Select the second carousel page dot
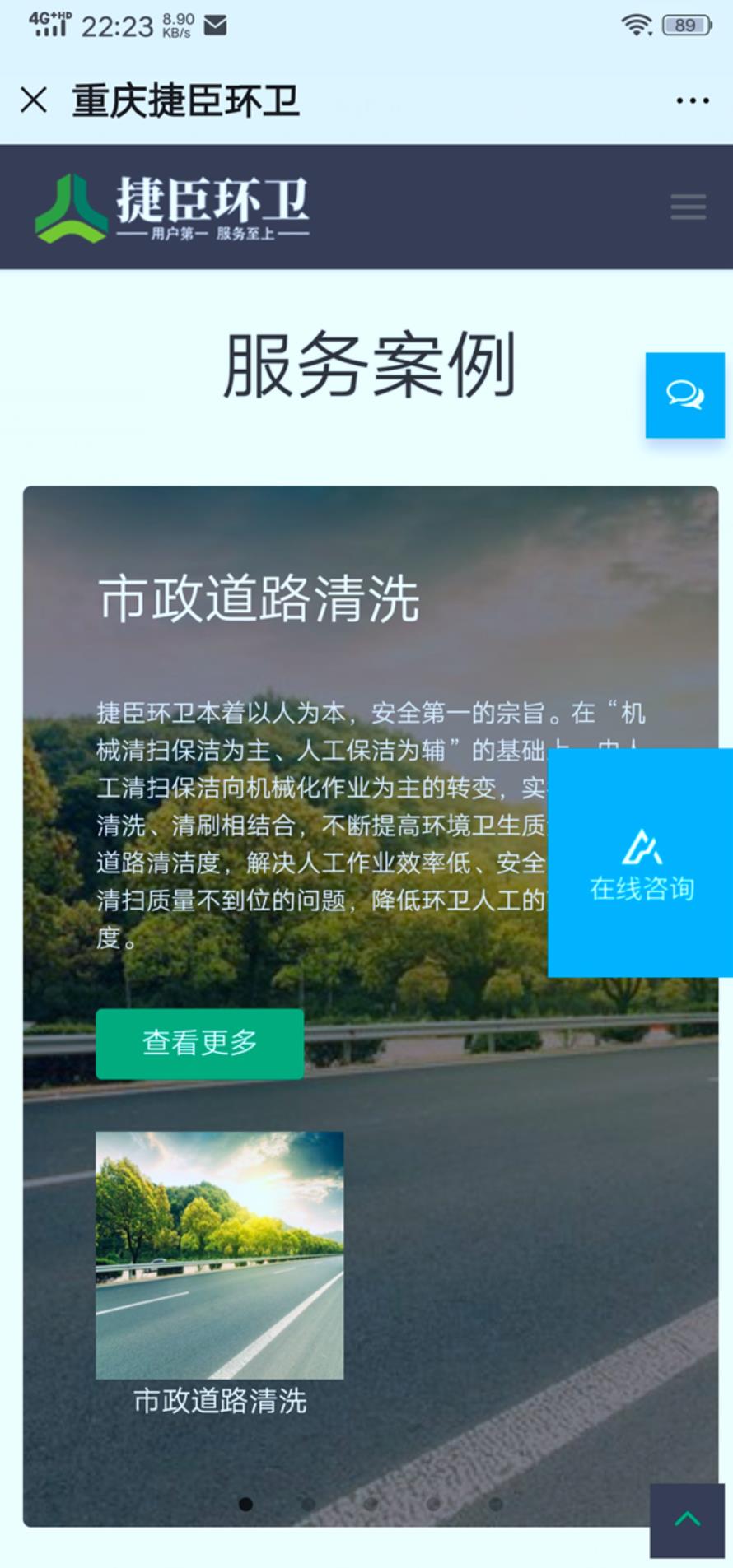This screenshot has width=733, height=1568. click(308, 1504)
